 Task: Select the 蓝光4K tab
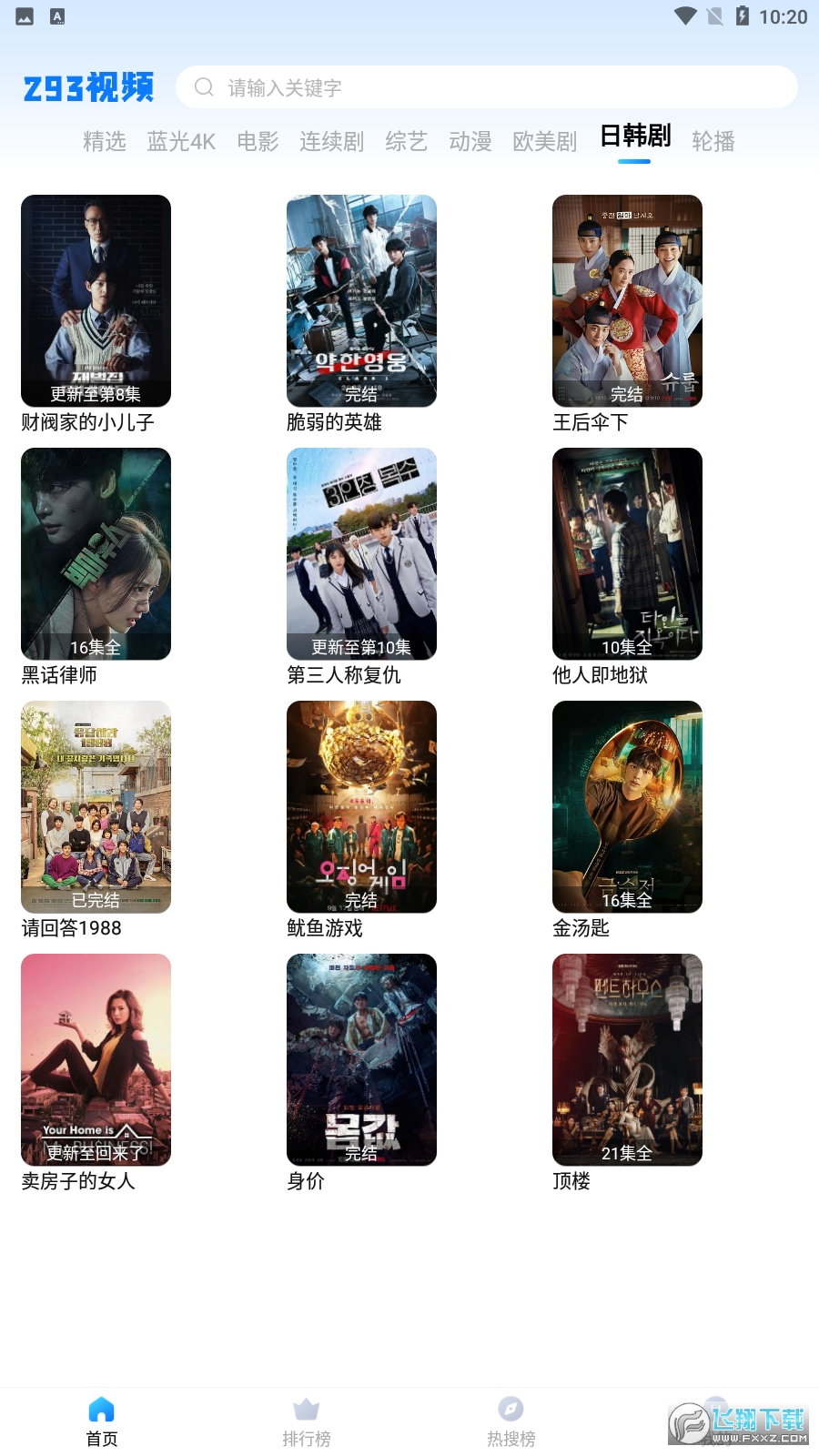181,142
